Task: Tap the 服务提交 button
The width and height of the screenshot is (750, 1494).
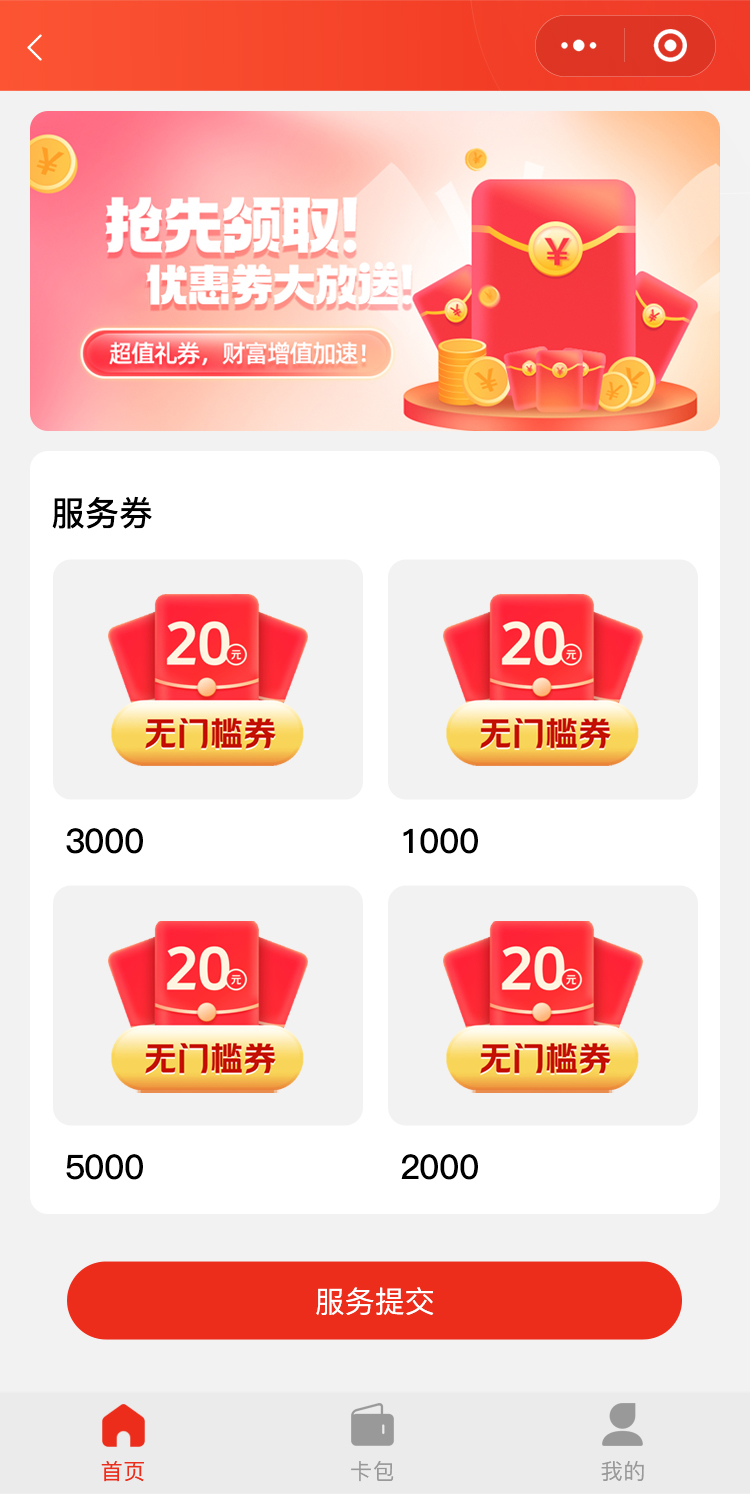Action: click(374, 1300)
